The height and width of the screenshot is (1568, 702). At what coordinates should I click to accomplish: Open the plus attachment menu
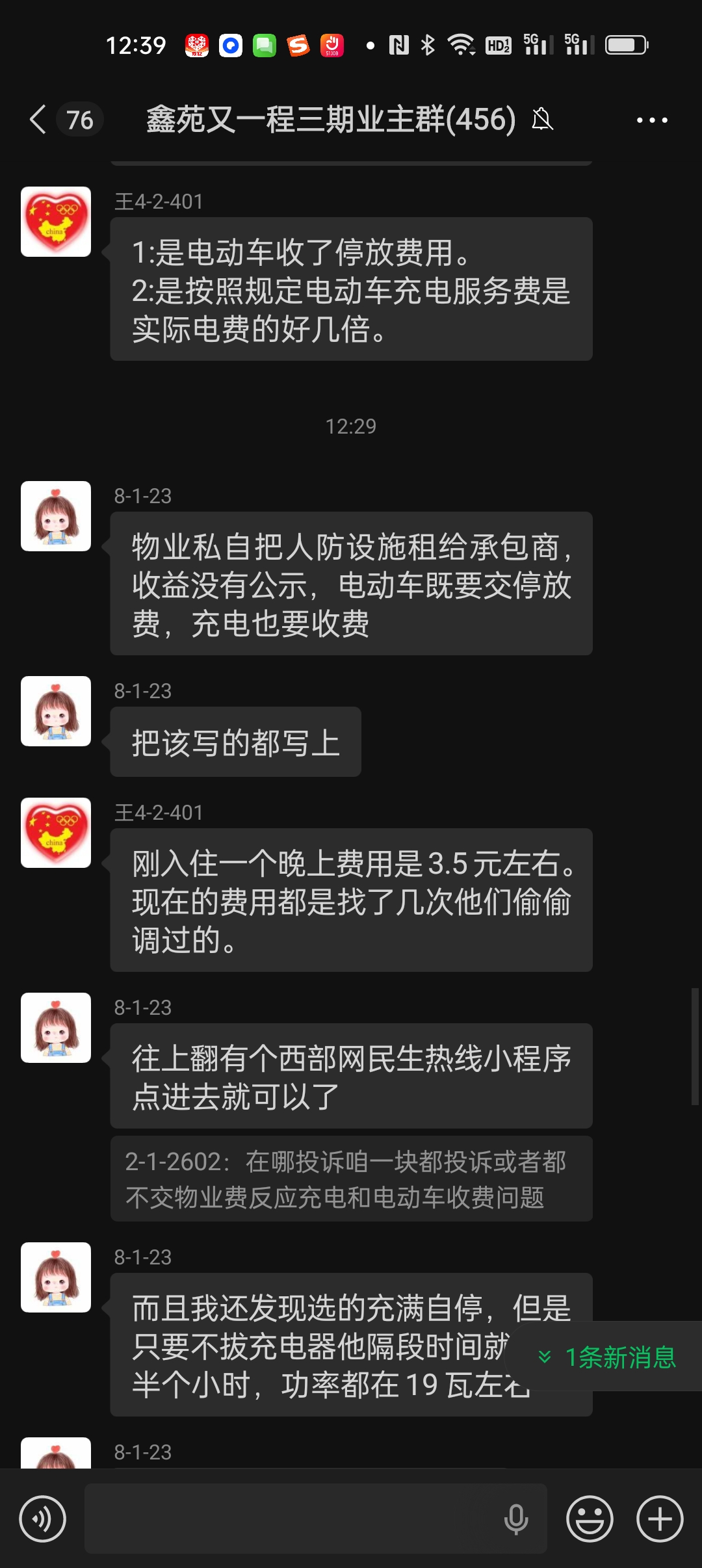(x=659, y=1519)
